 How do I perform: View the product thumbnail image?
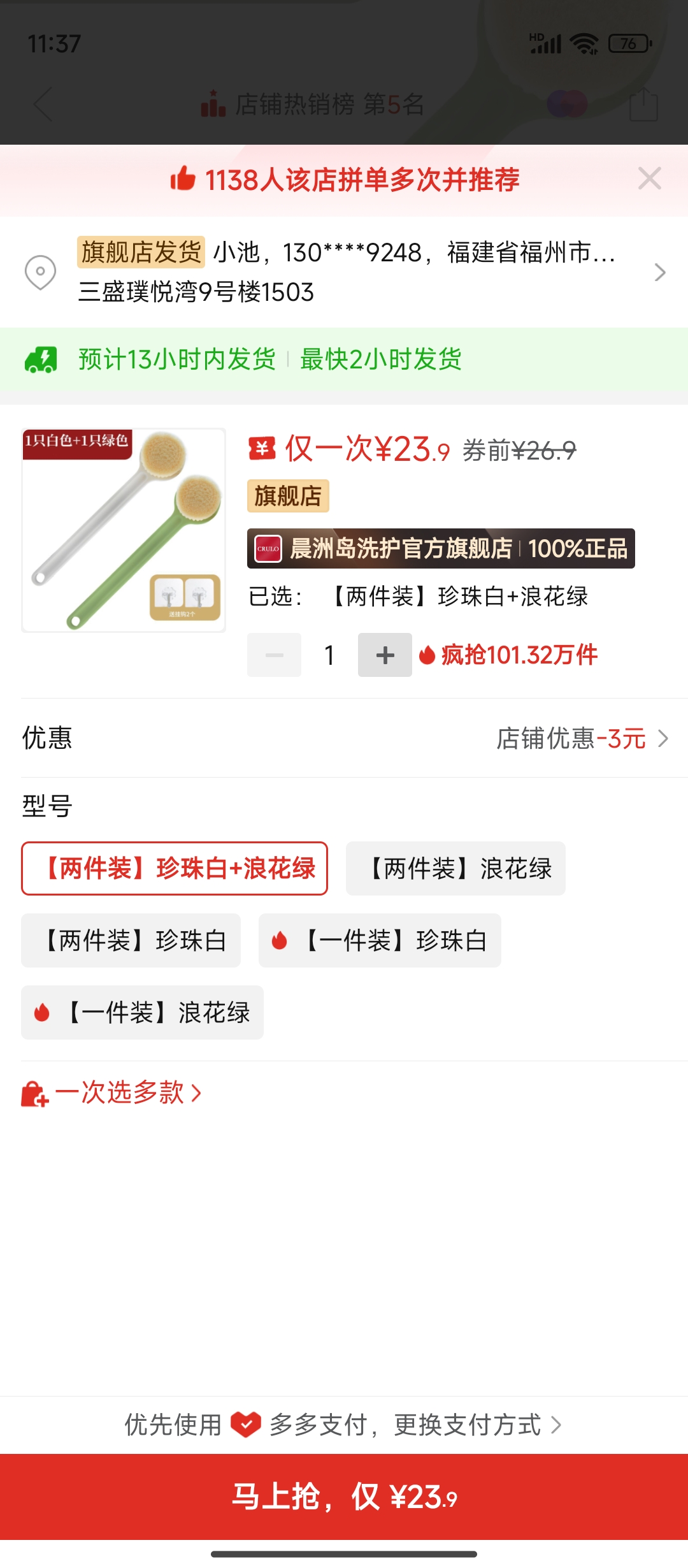point(124,530)
